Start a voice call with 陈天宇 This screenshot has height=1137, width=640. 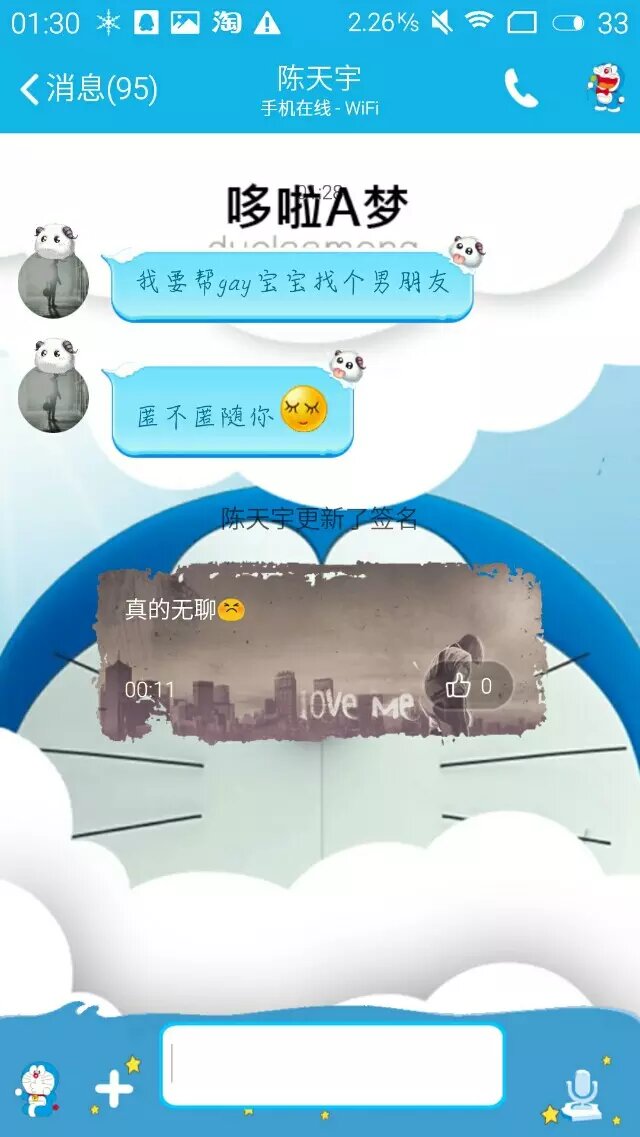pos(521,90)
